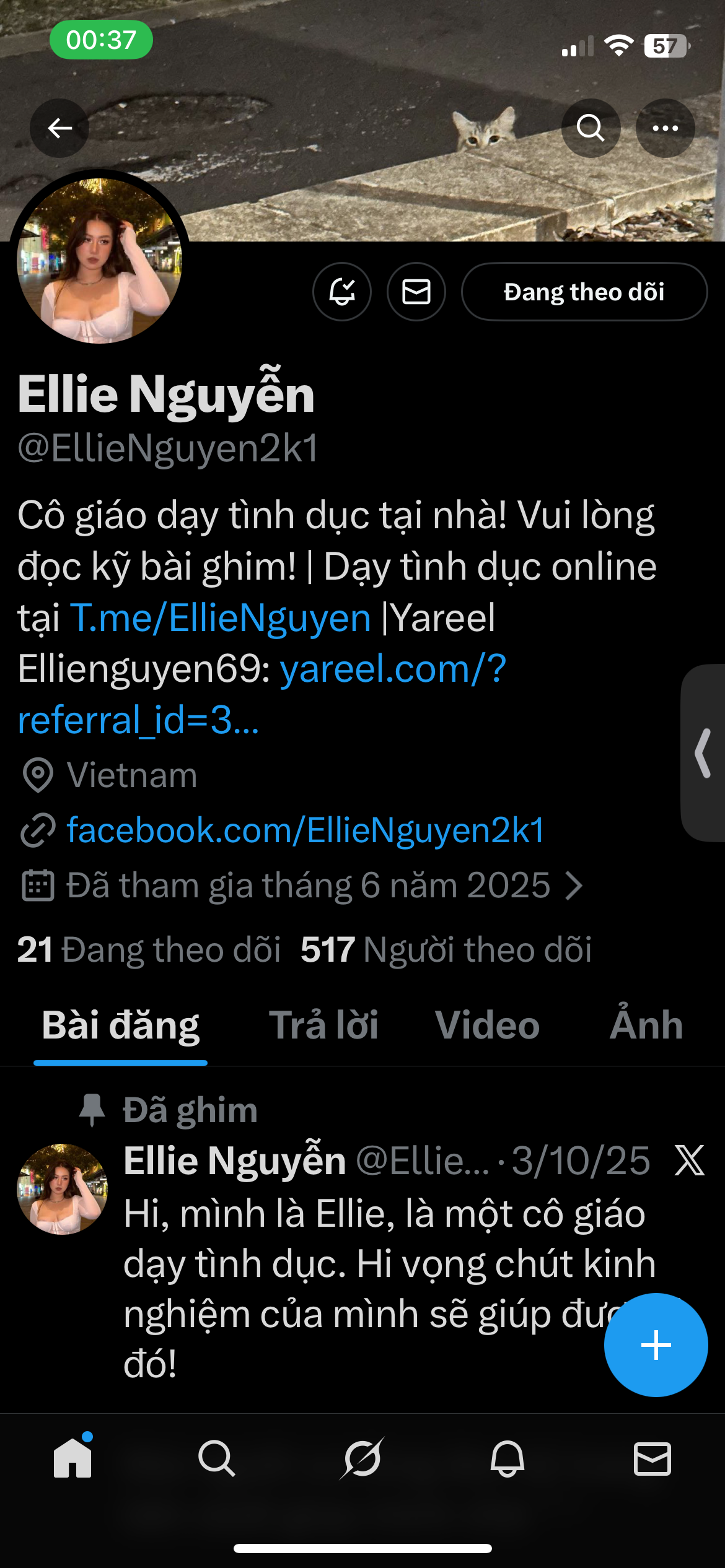This screenshot has height=1568, width=725.
Task: Switch to the Video tab
Action: click(x=487, y=1026)
